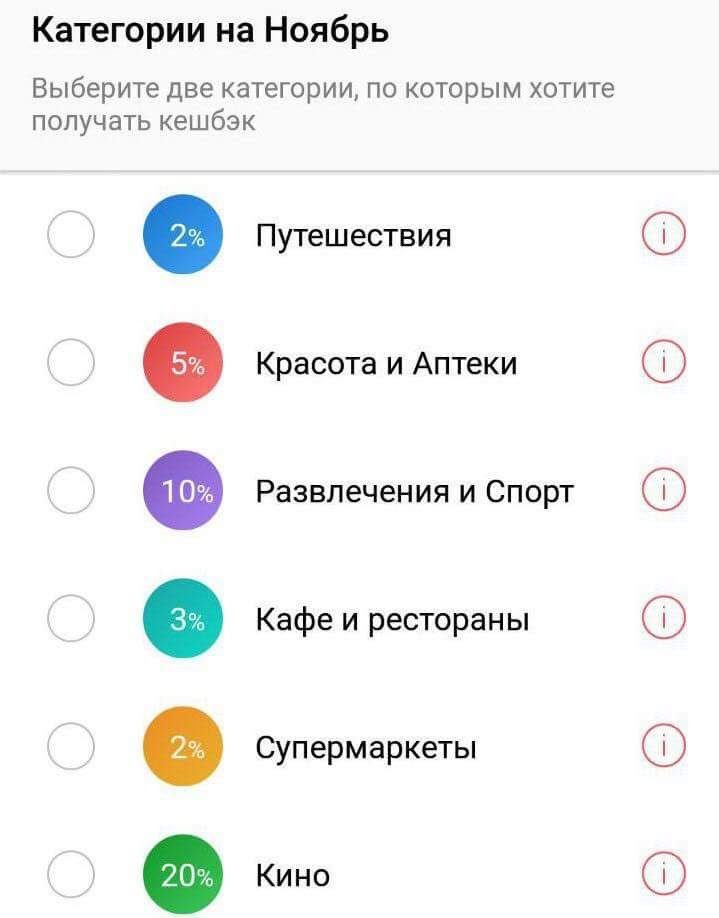The image size is (719, 918).
Task: View details icon for Кино
Action: click(662, 875)
